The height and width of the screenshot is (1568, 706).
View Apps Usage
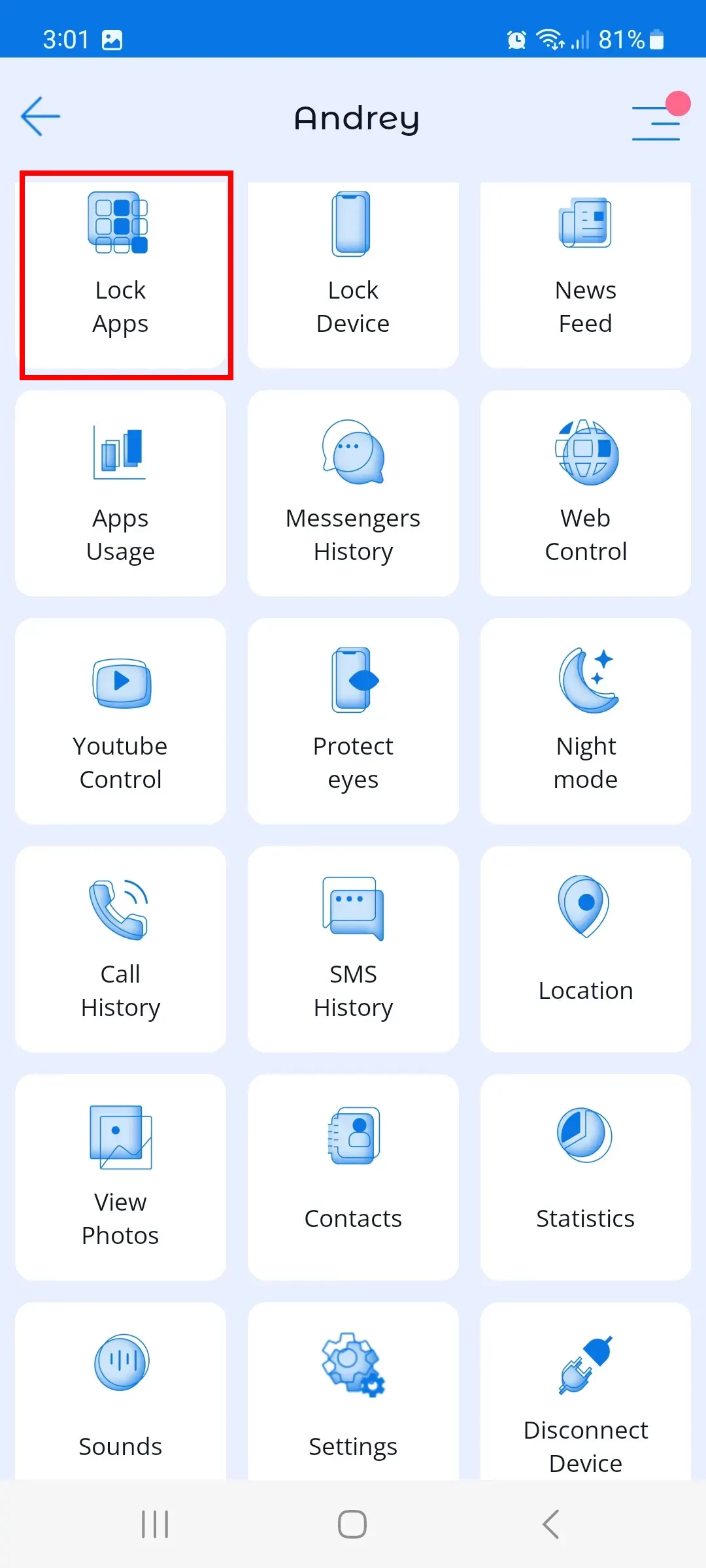pos(121,493)
